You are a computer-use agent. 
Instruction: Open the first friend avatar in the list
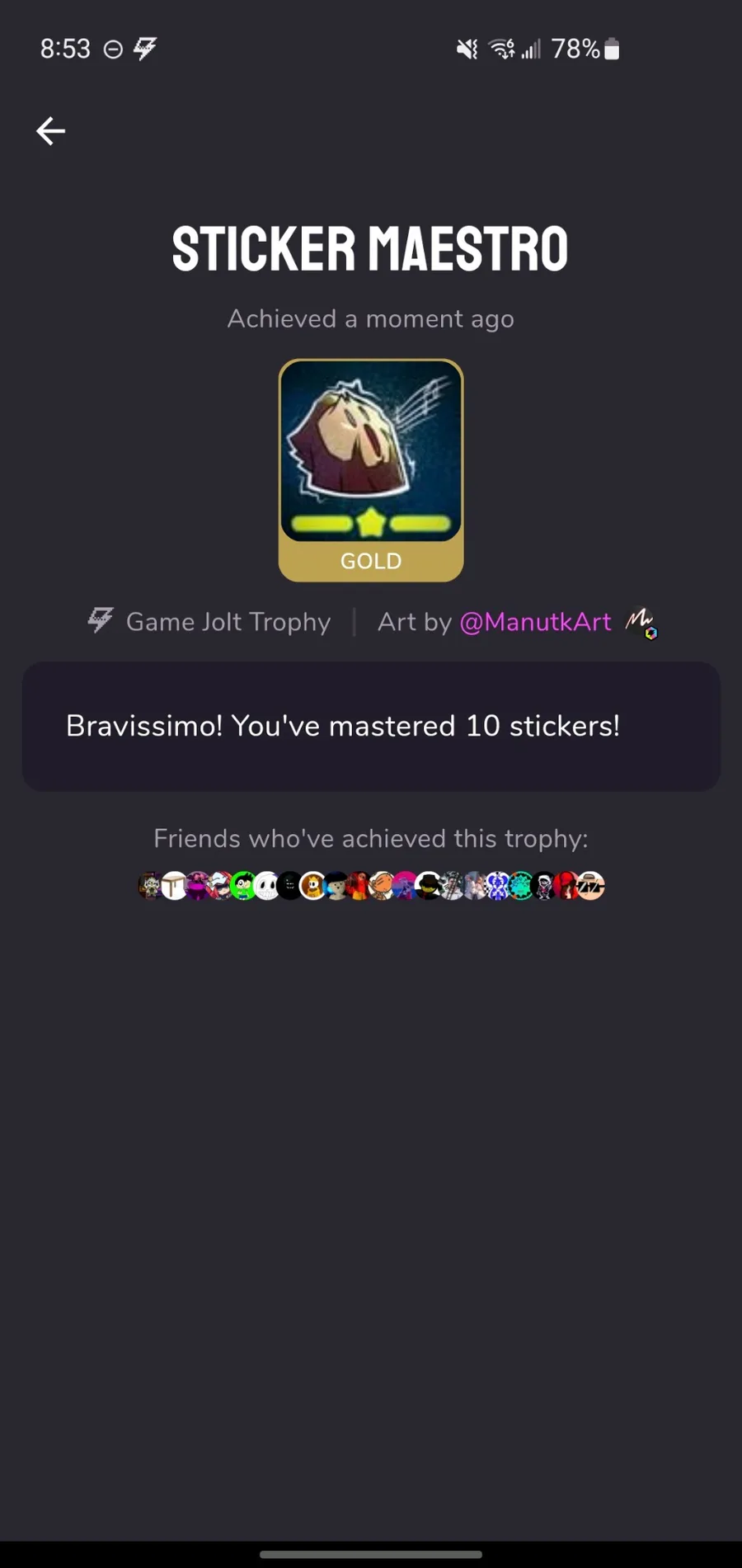[151, 886]
